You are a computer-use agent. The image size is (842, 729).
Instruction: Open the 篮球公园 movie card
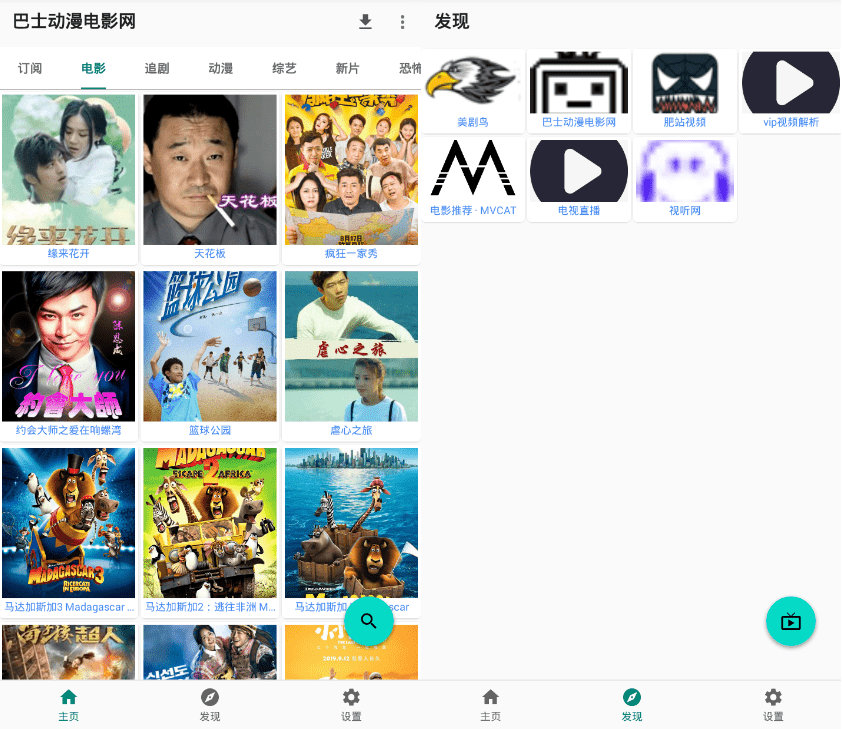pyautogui.click(x=210, y=352)
